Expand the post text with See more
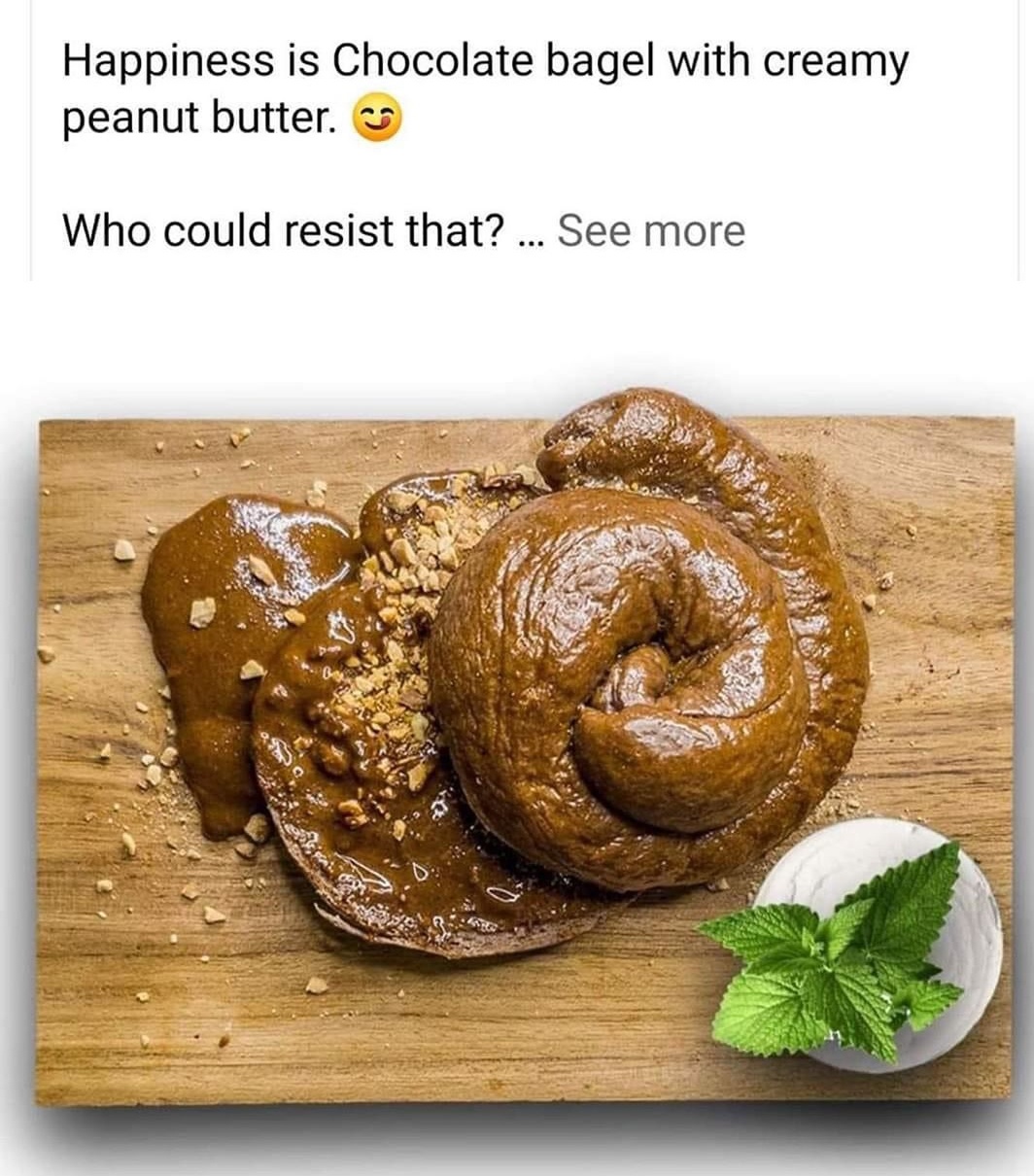The width and height of the screenshot is (1034, 1176). pyautogui.click(x=651, y=232)
